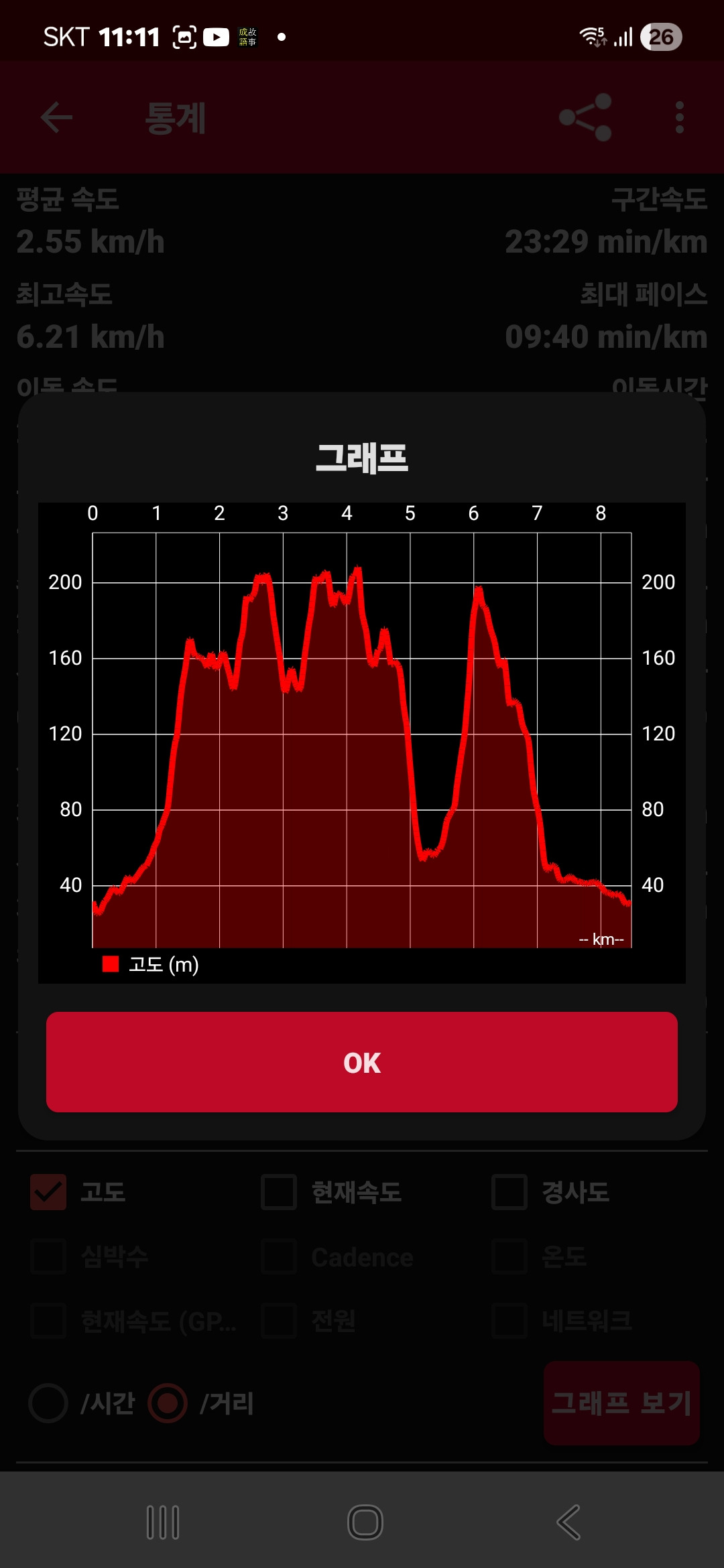724x1568 pixels.
Task: Go back with the system back button
Action: pos(568,1522)
